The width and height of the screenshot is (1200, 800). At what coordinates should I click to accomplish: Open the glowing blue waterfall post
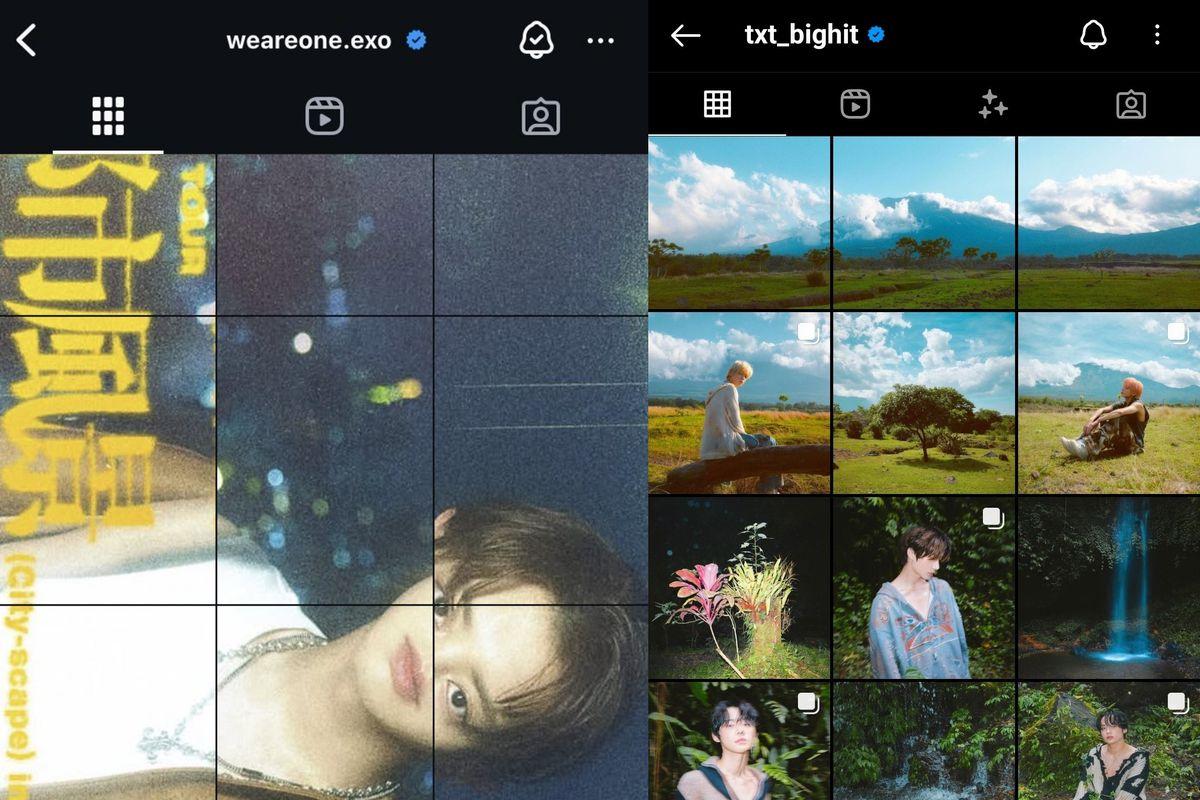pos(1108,588)
